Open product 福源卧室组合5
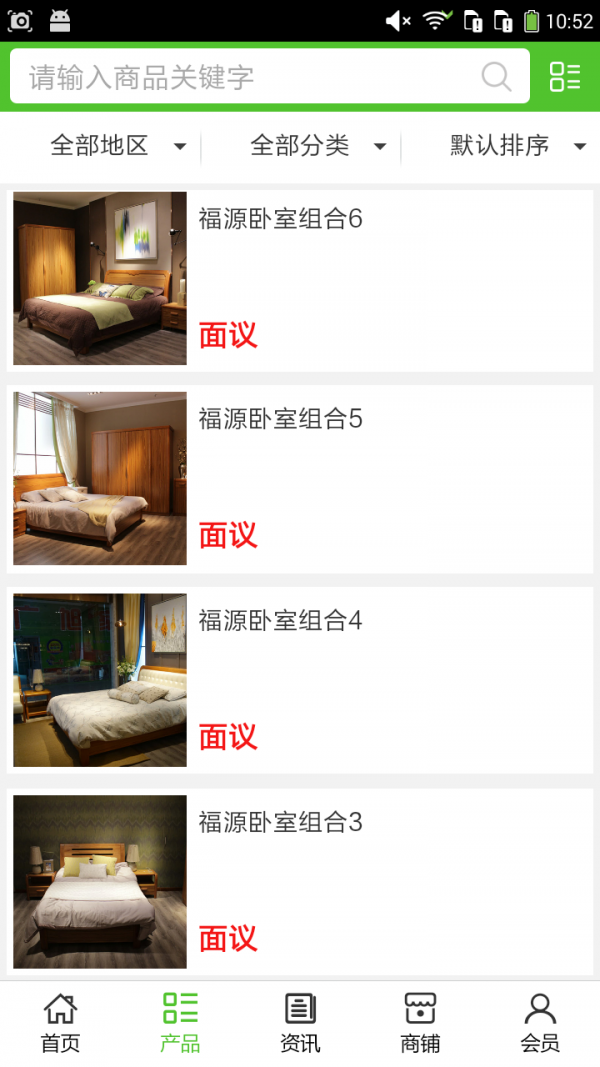The width and height of the screenshot is (600, 1067). (x=300, y=479)
